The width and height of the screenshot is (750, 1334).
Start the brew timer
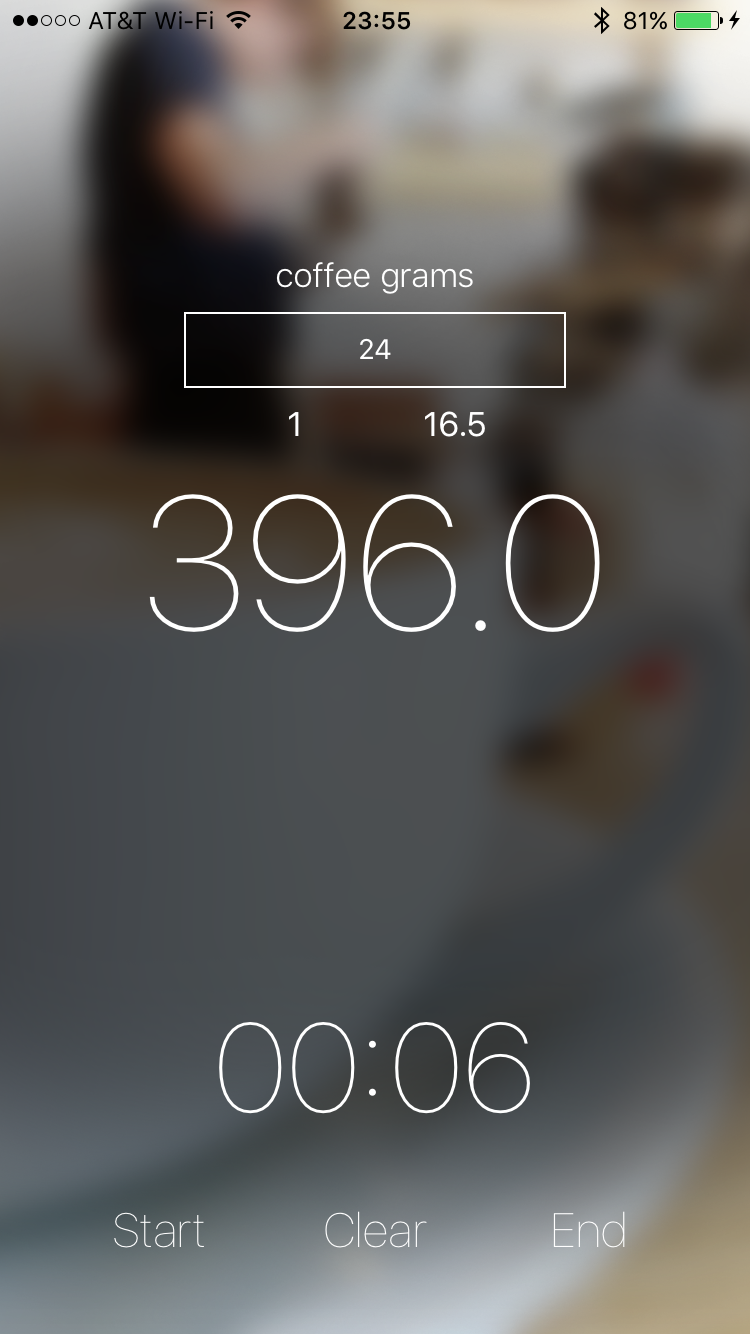[x=159, y=1231]
